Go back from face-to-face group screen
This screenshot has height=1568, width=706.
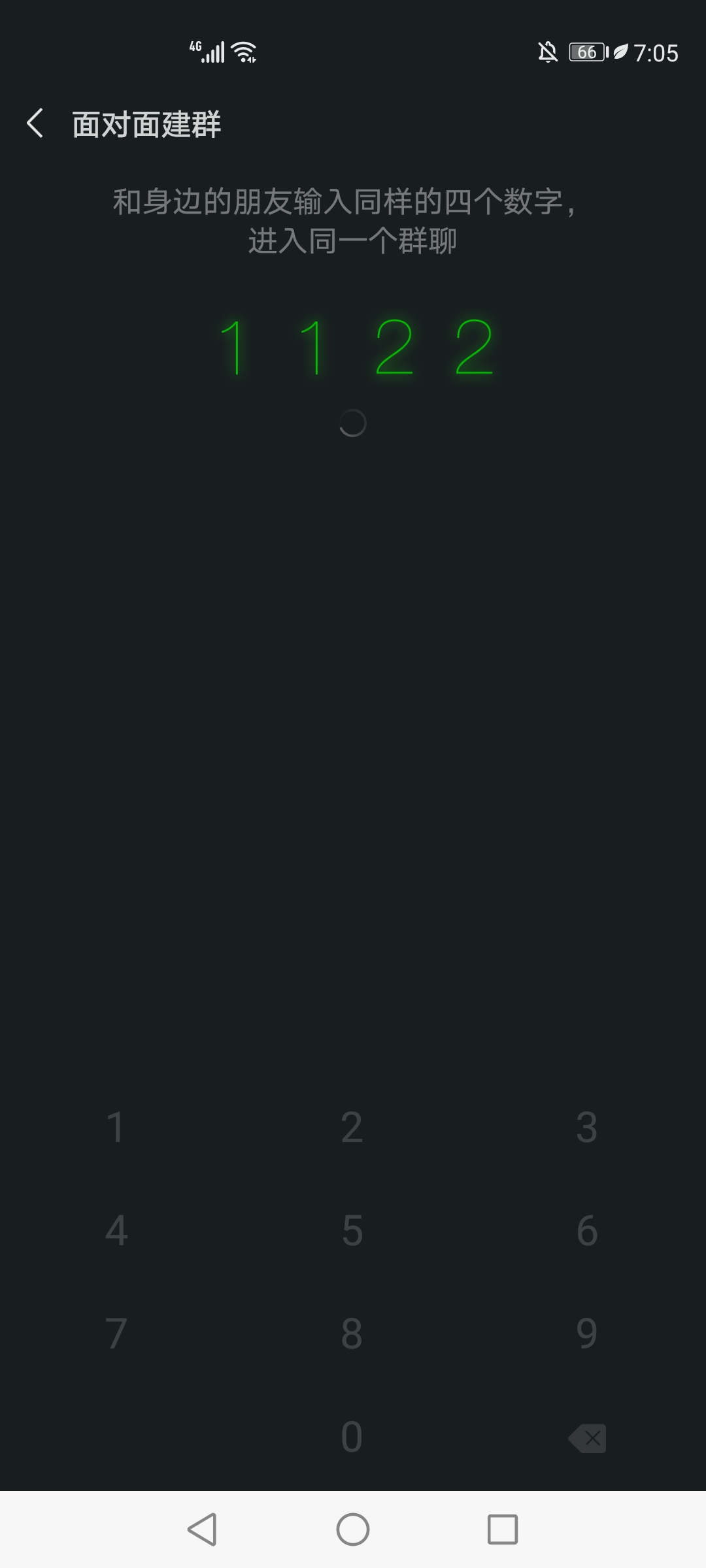pos(35,123)
